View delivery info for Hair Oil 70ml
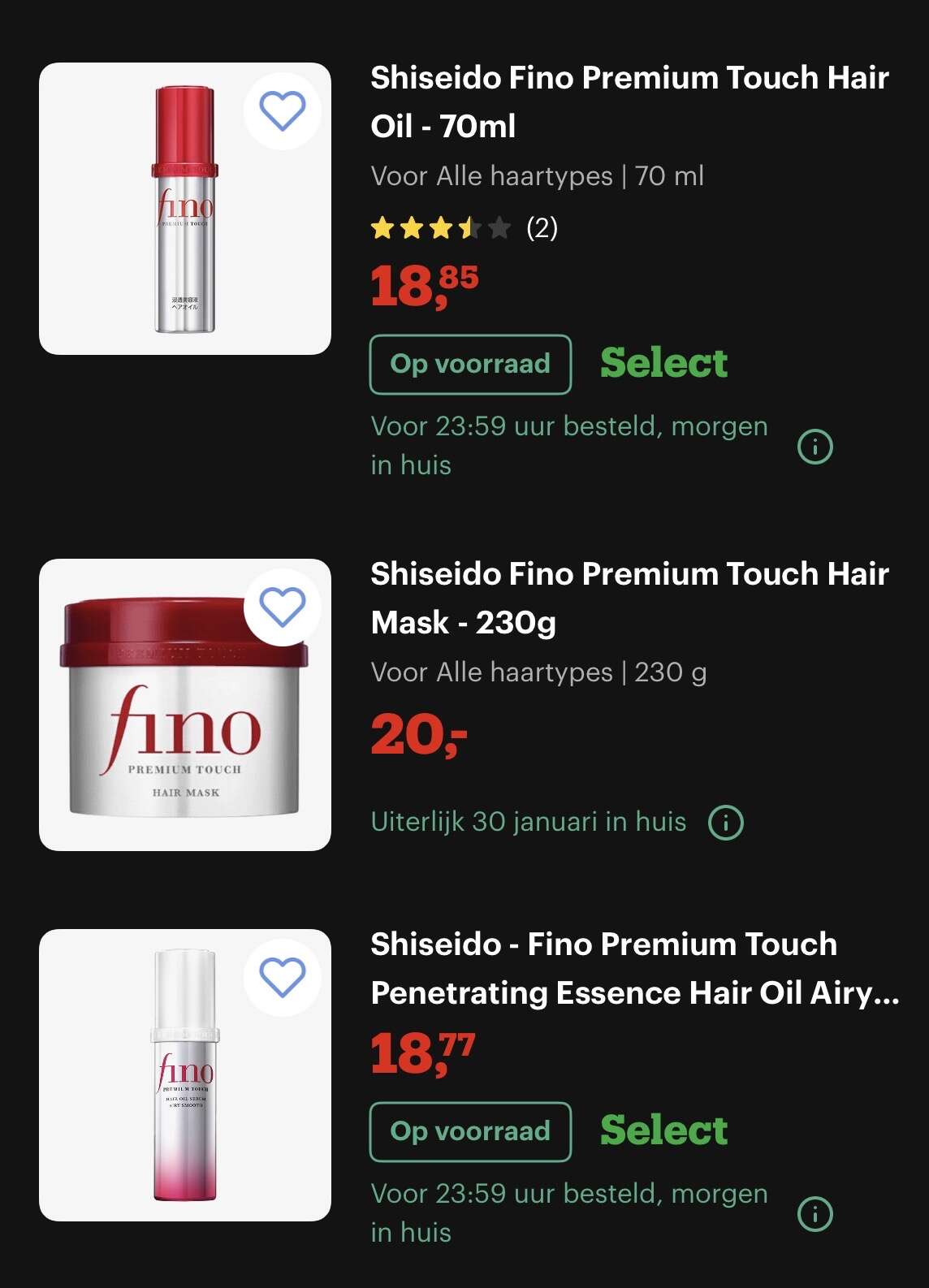The width and height of the screenshot is (929, 1288). click(815, 446)
